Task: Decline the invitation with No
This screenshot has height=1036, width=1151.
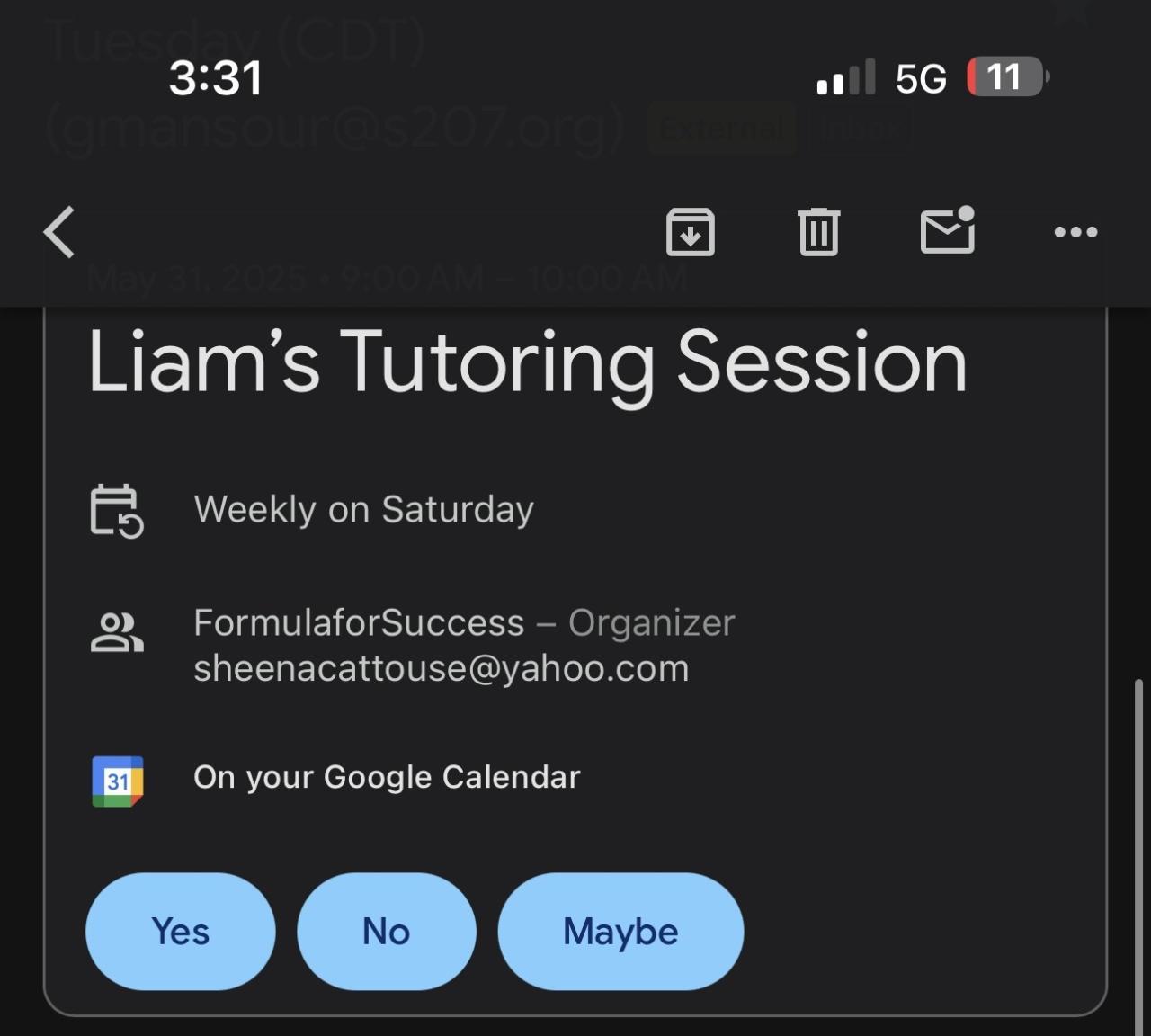Action: (x=386, y=931)
